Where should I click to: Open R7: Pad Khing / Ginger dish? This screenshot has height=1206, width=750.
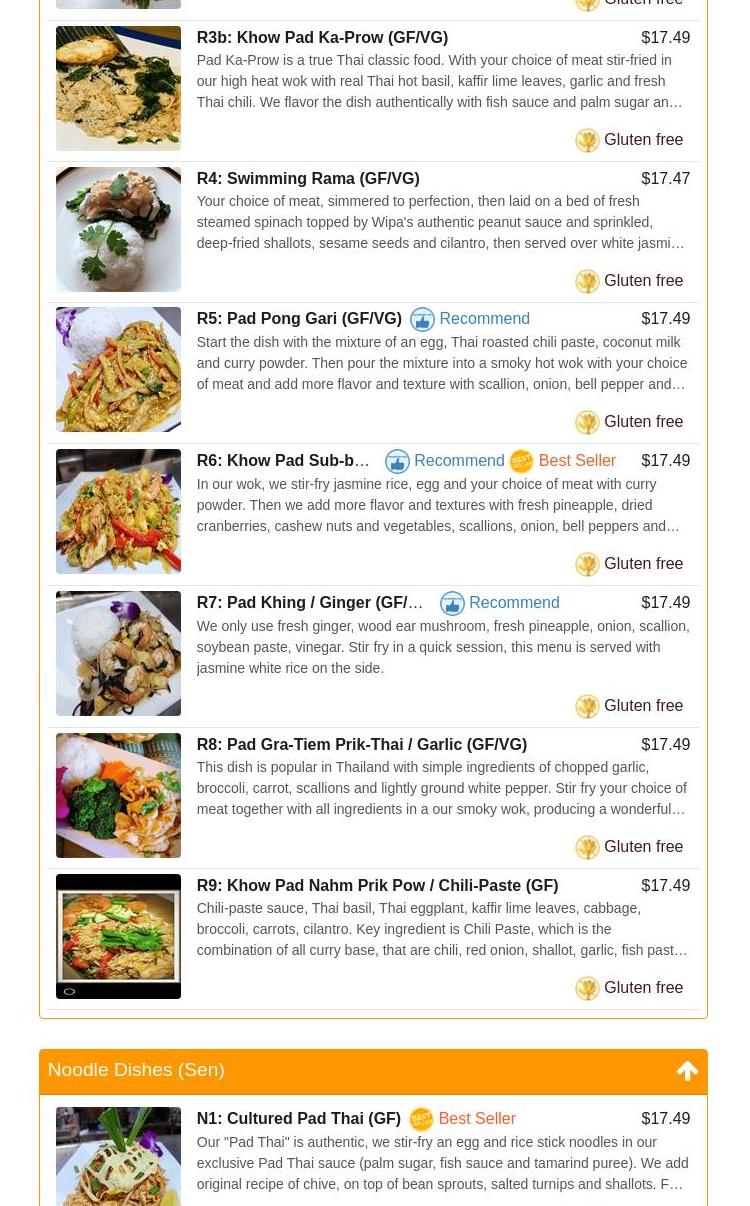(x=309, y=603)
